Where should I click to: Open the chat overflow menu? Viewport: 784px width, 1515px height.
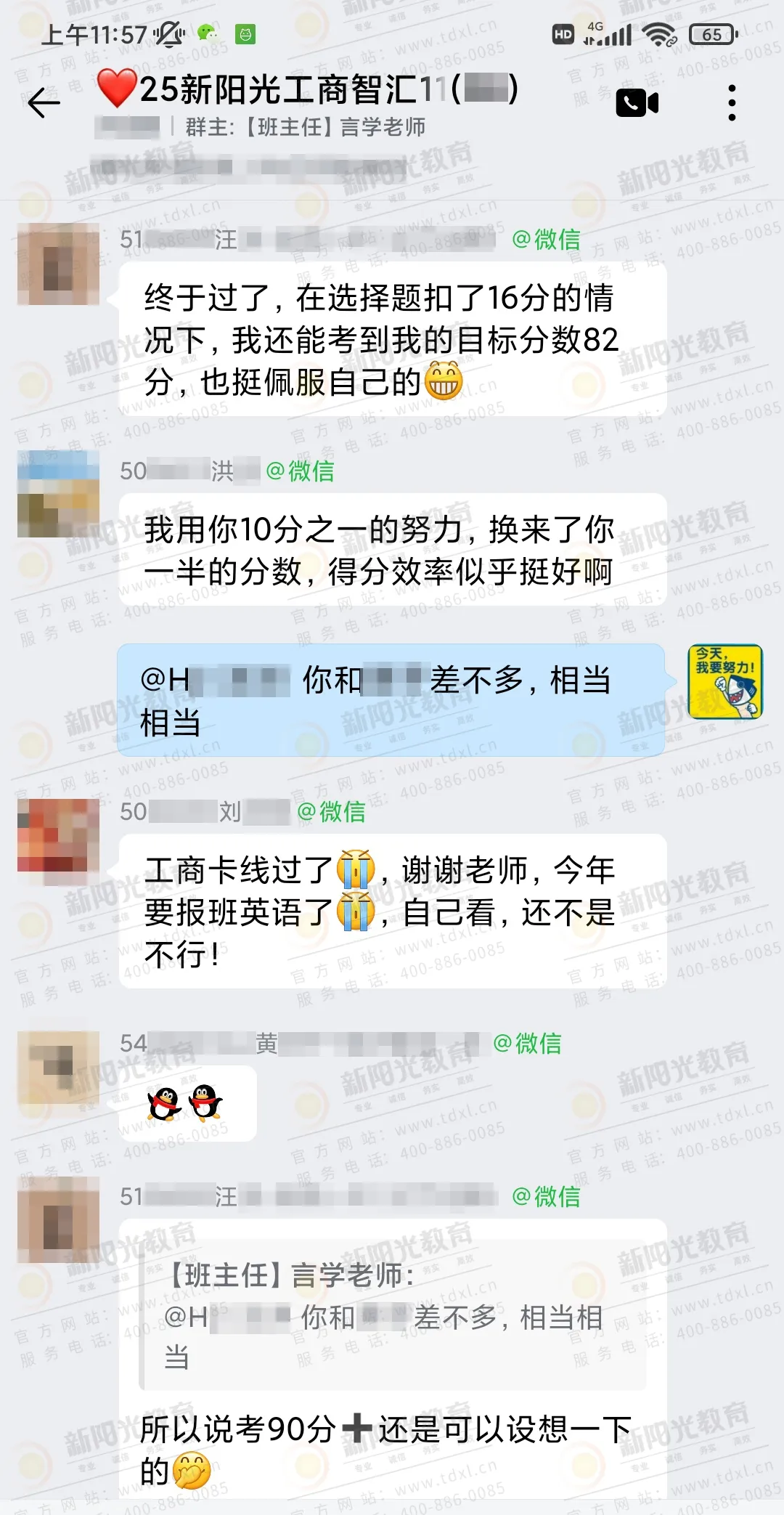732,103
